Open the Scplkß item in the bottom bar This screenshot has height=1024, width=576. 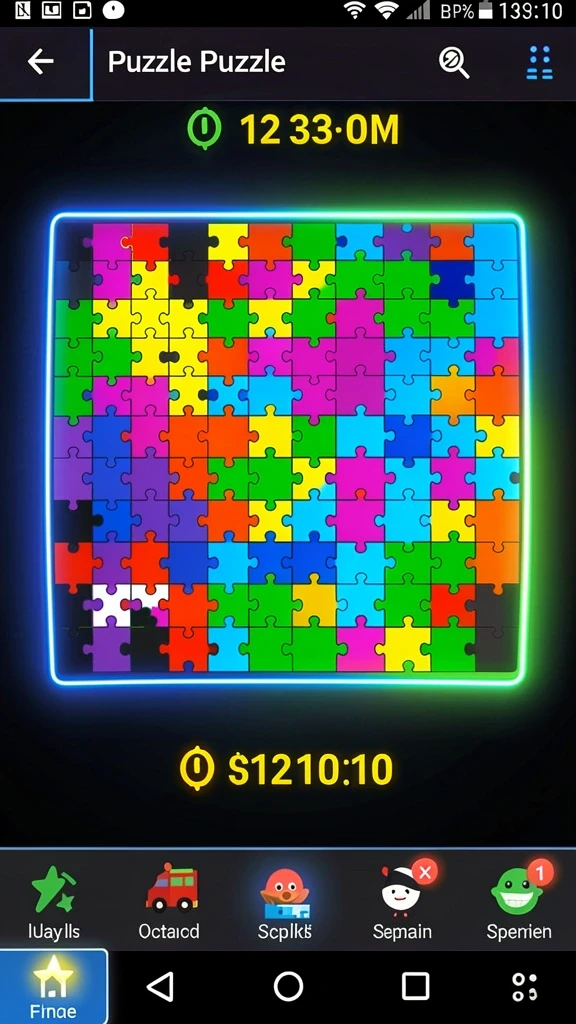[x=285, y=903]
